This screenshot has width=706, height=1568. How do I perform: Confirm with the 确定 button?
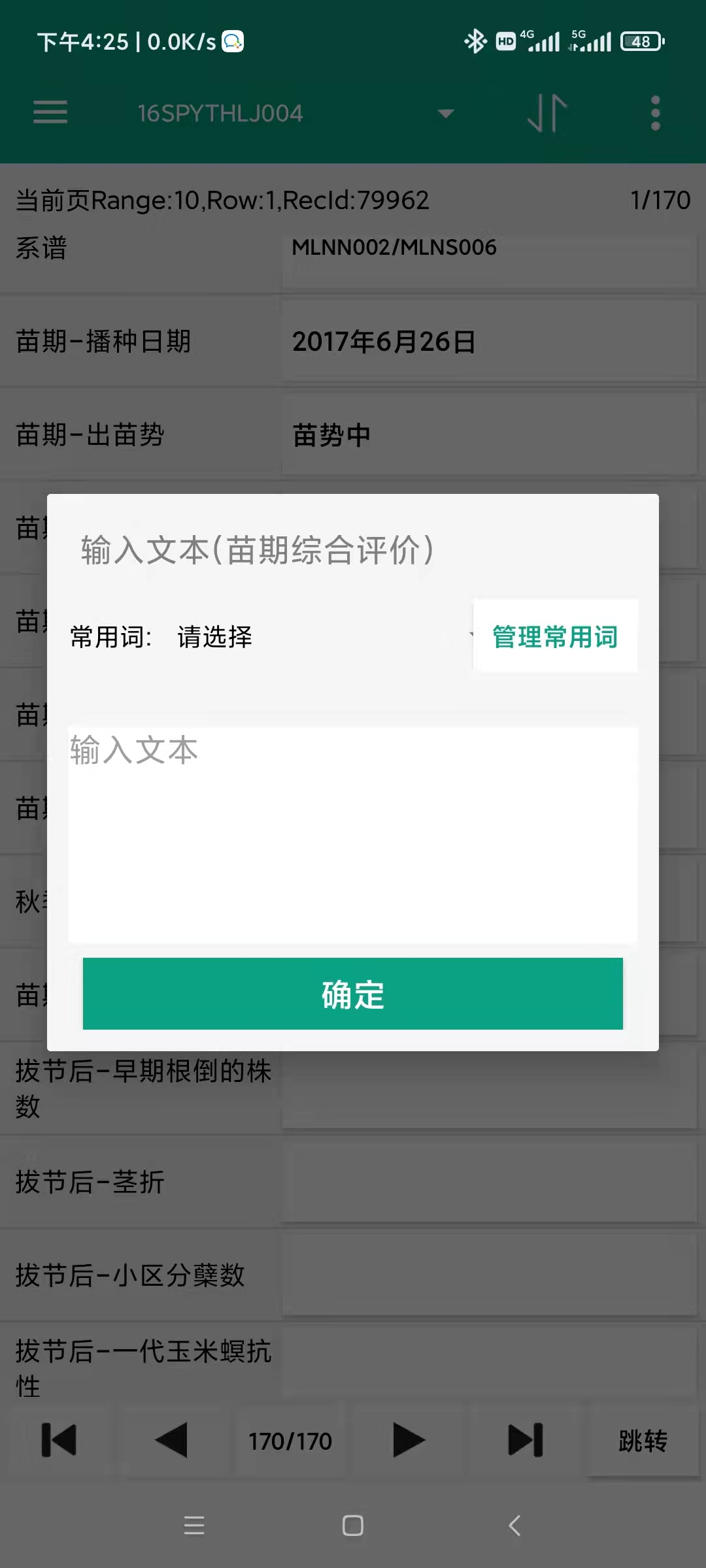pos(353,994)
